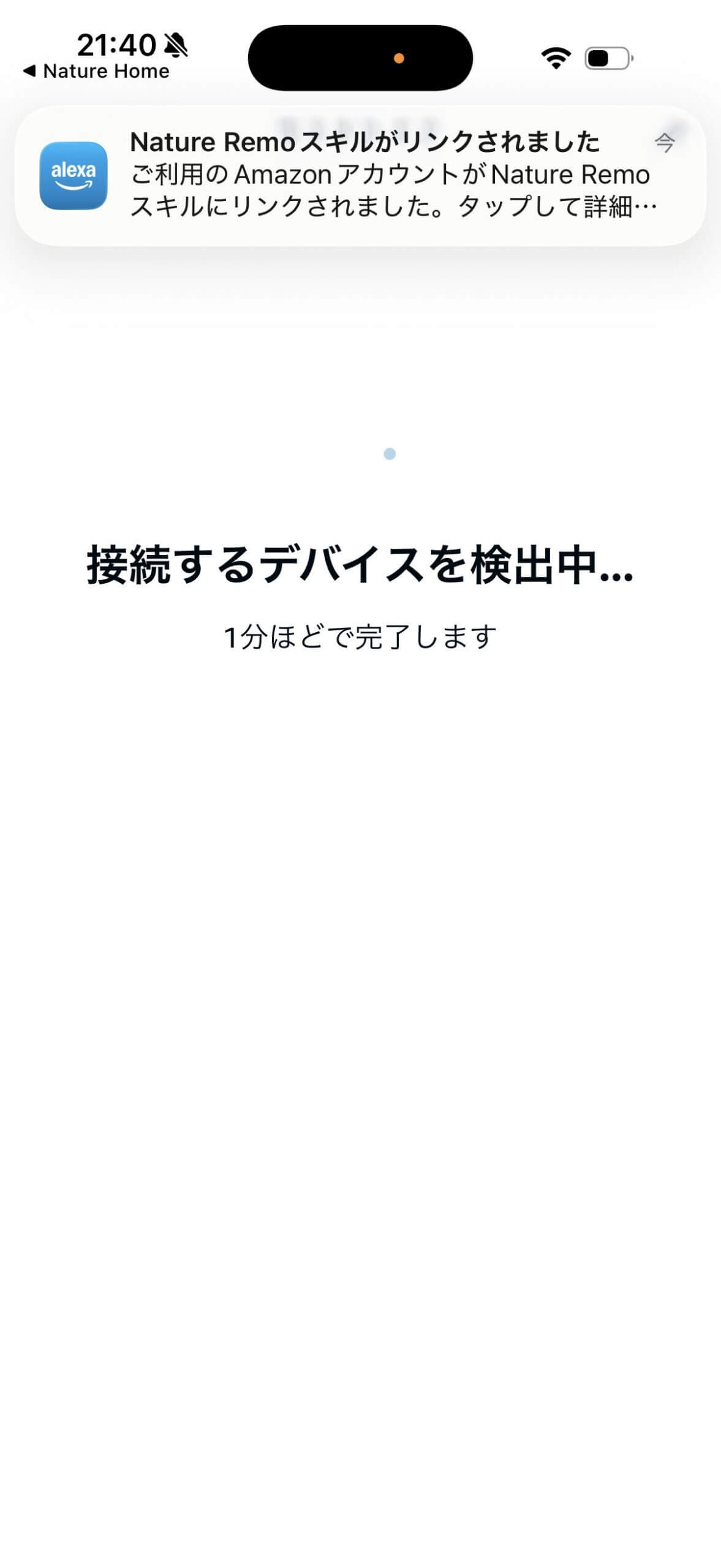Tap the back arrow next to Nature Home
721x1568 pixels.
point(30,70)
